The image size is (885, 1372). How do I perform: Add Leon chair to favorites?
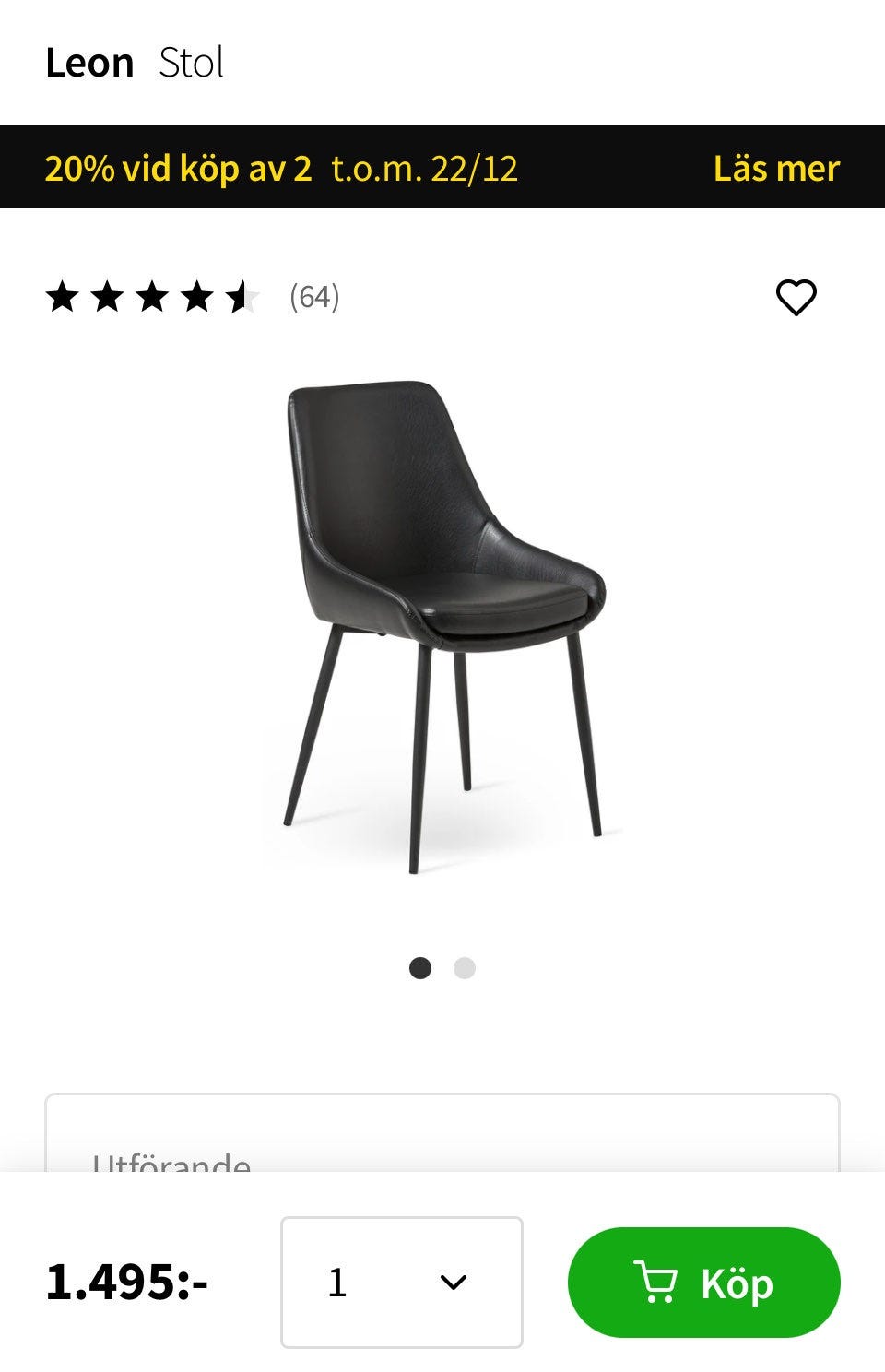[x=796, y=298]
